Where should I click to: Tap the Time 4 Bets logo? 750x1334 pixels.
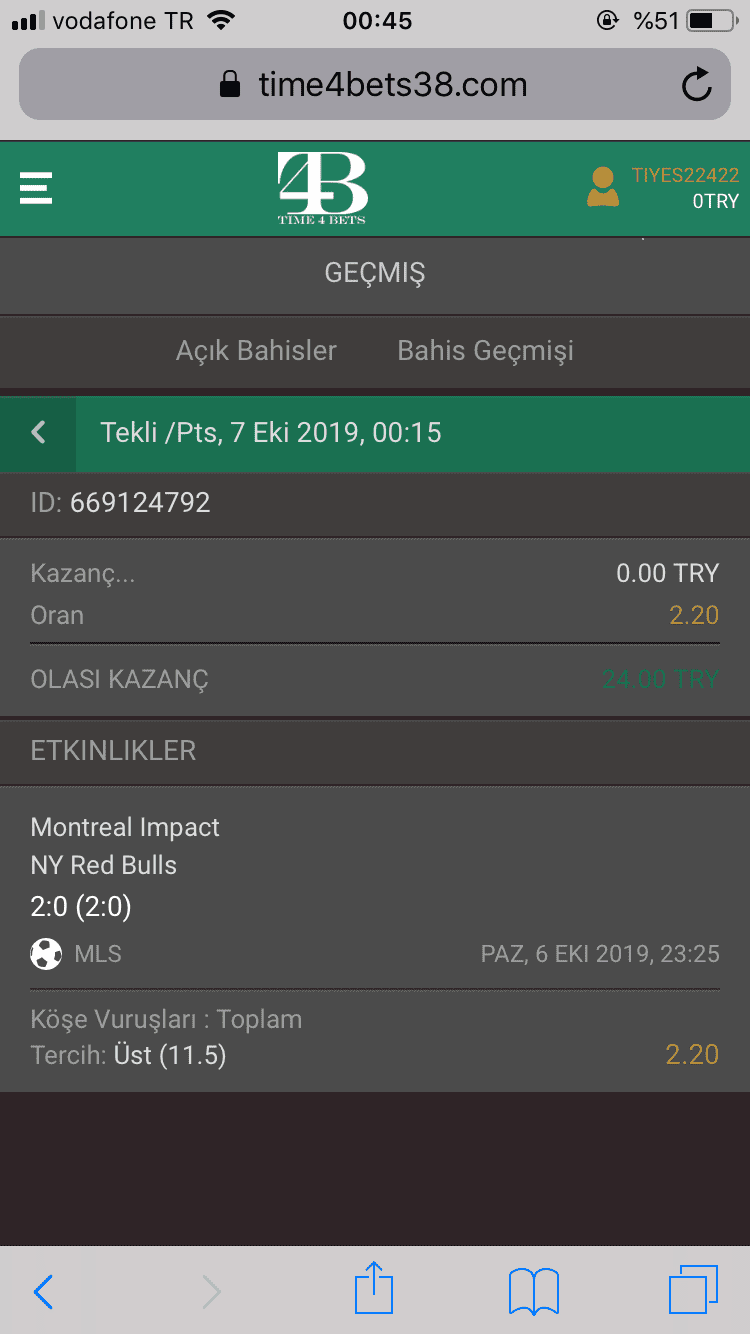click(x=322, y=188)
